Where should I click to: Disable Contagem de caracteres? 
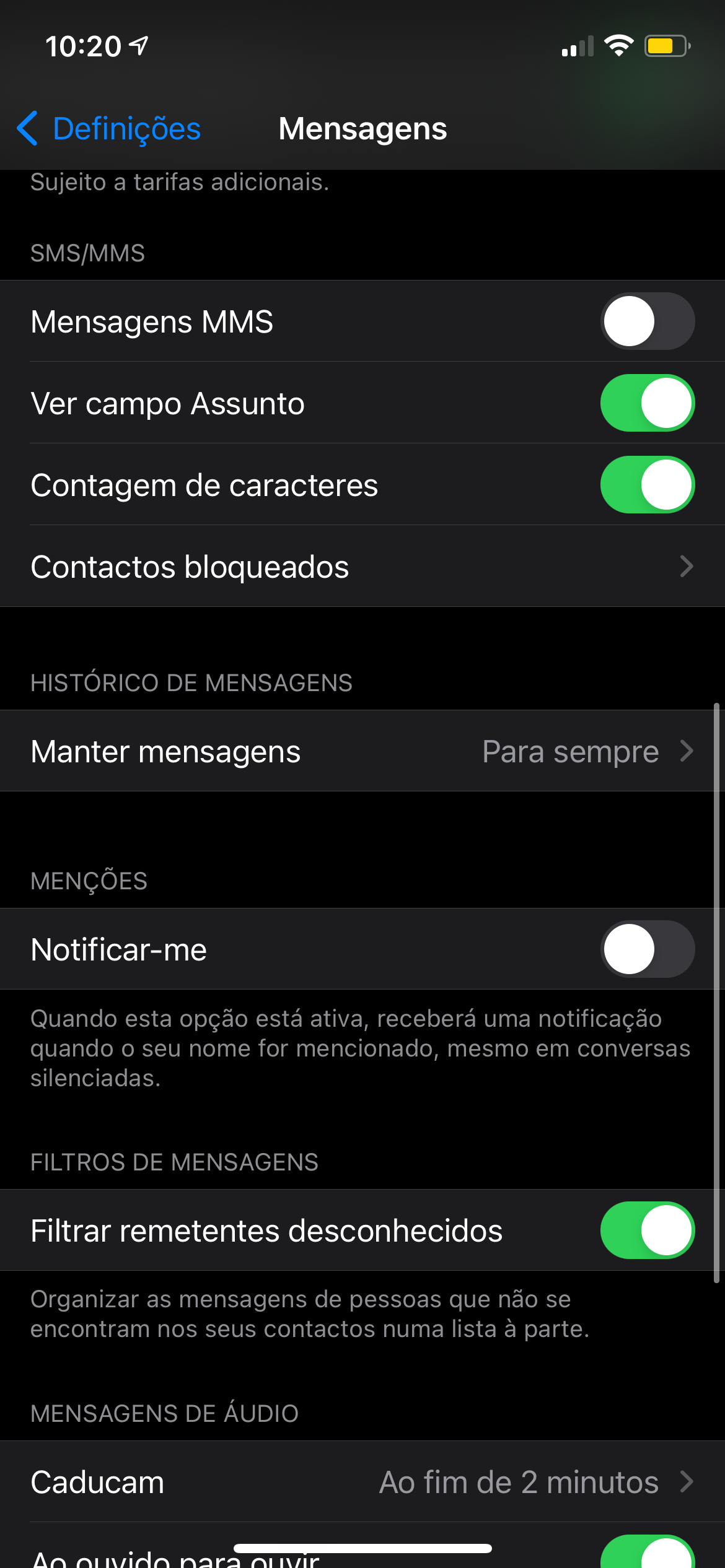click(648, 484)
